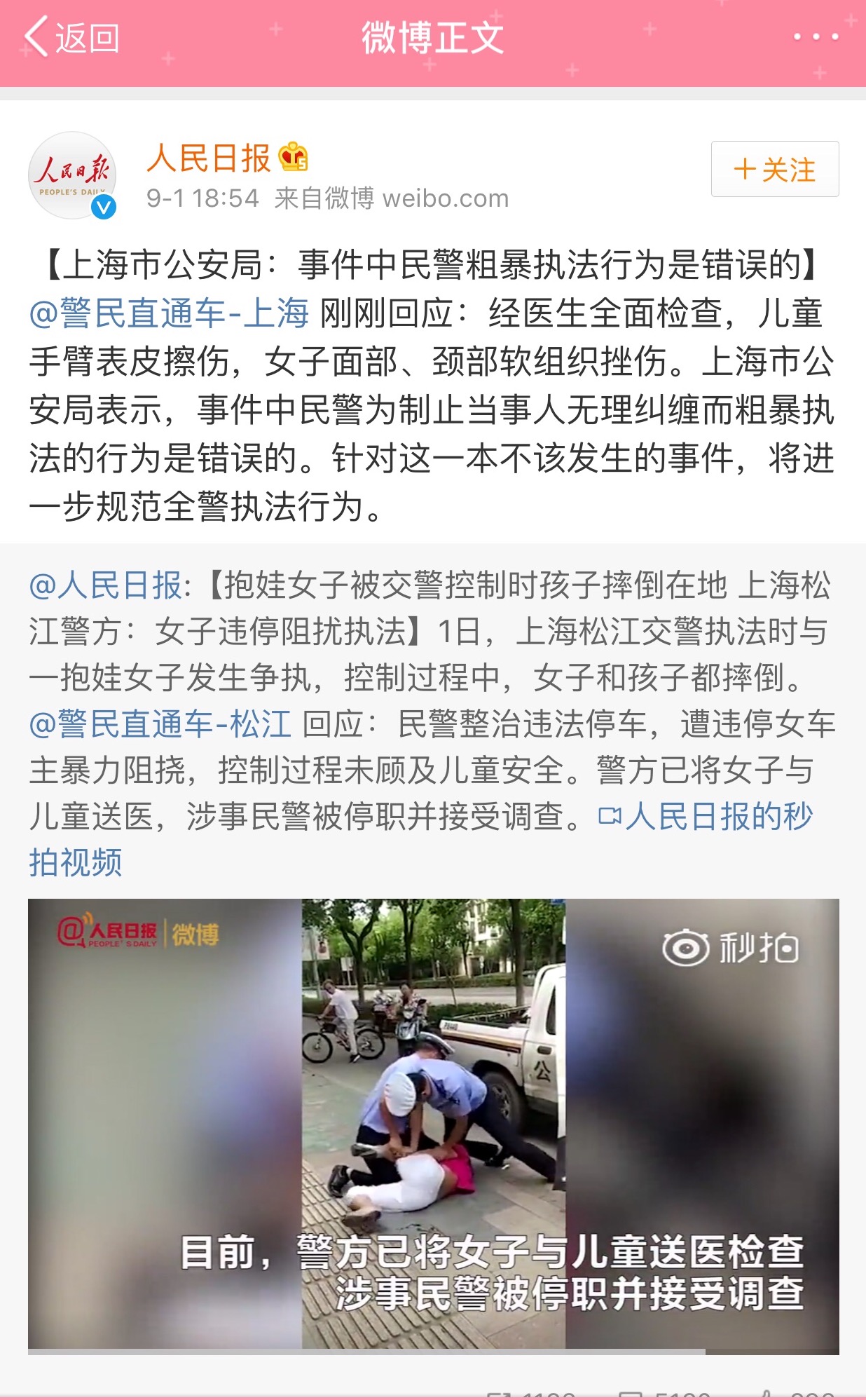
Task: Open the @警民直通车-松江 mention
Action: [160, 723]
